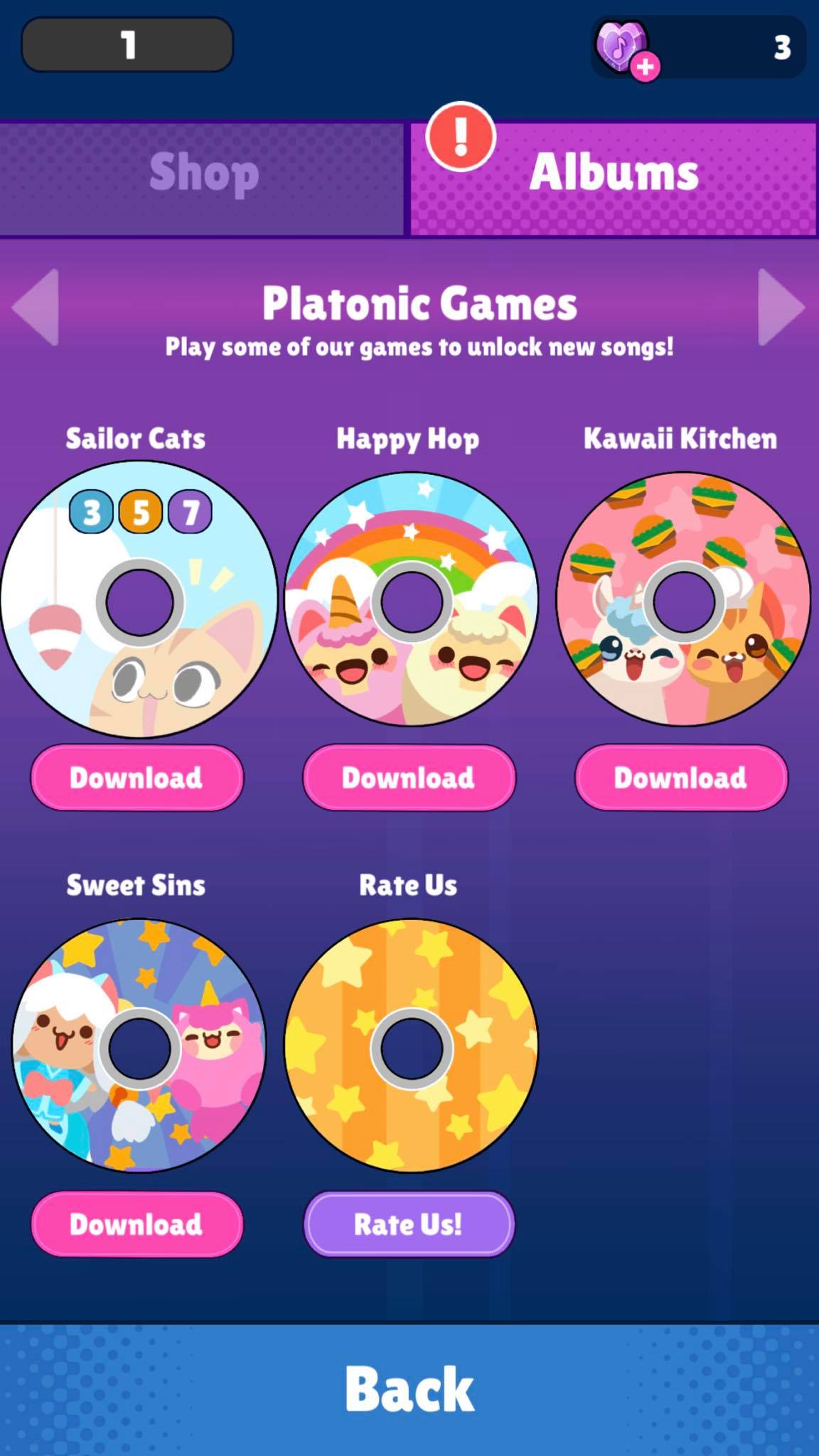Download the Happy Hop game
The height and width of the screenshot is (1456, 819).
(x=409, y=777)
